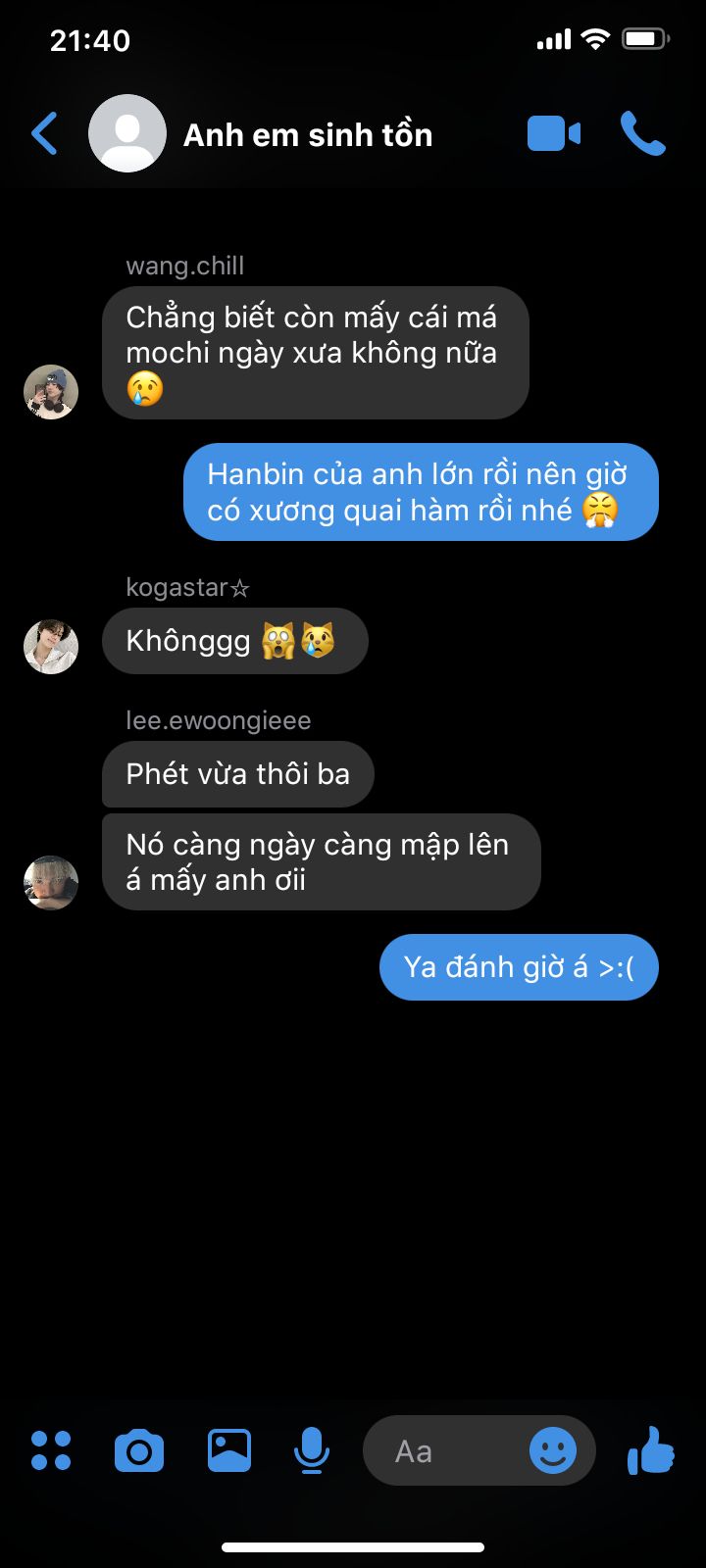Send a thumbs-up like
Screen dimensions: 706x1568
click(x=651, y=1450)
